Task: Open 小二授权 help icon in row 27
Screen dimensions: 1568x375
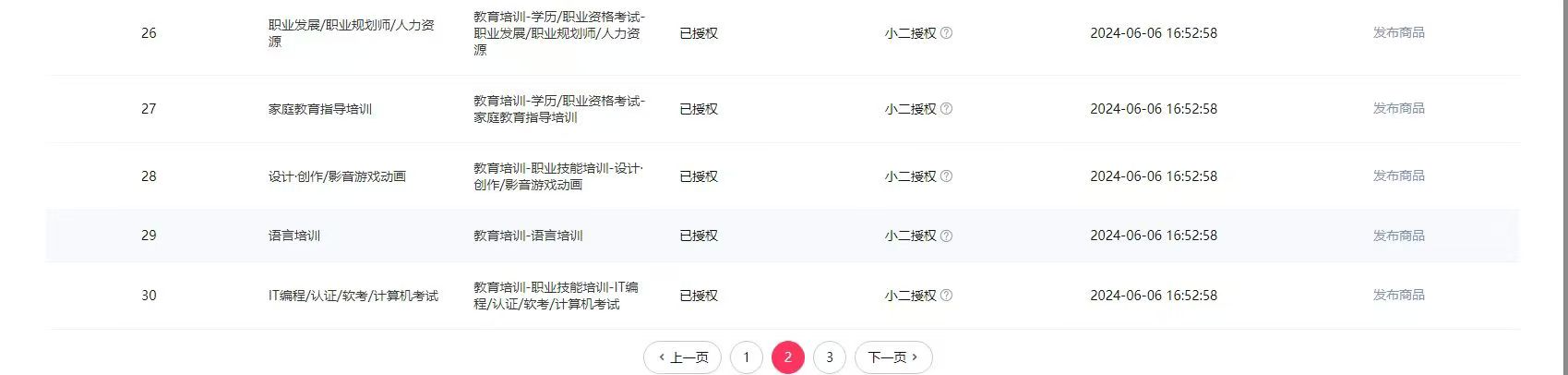Action: (x=946, y=109)
